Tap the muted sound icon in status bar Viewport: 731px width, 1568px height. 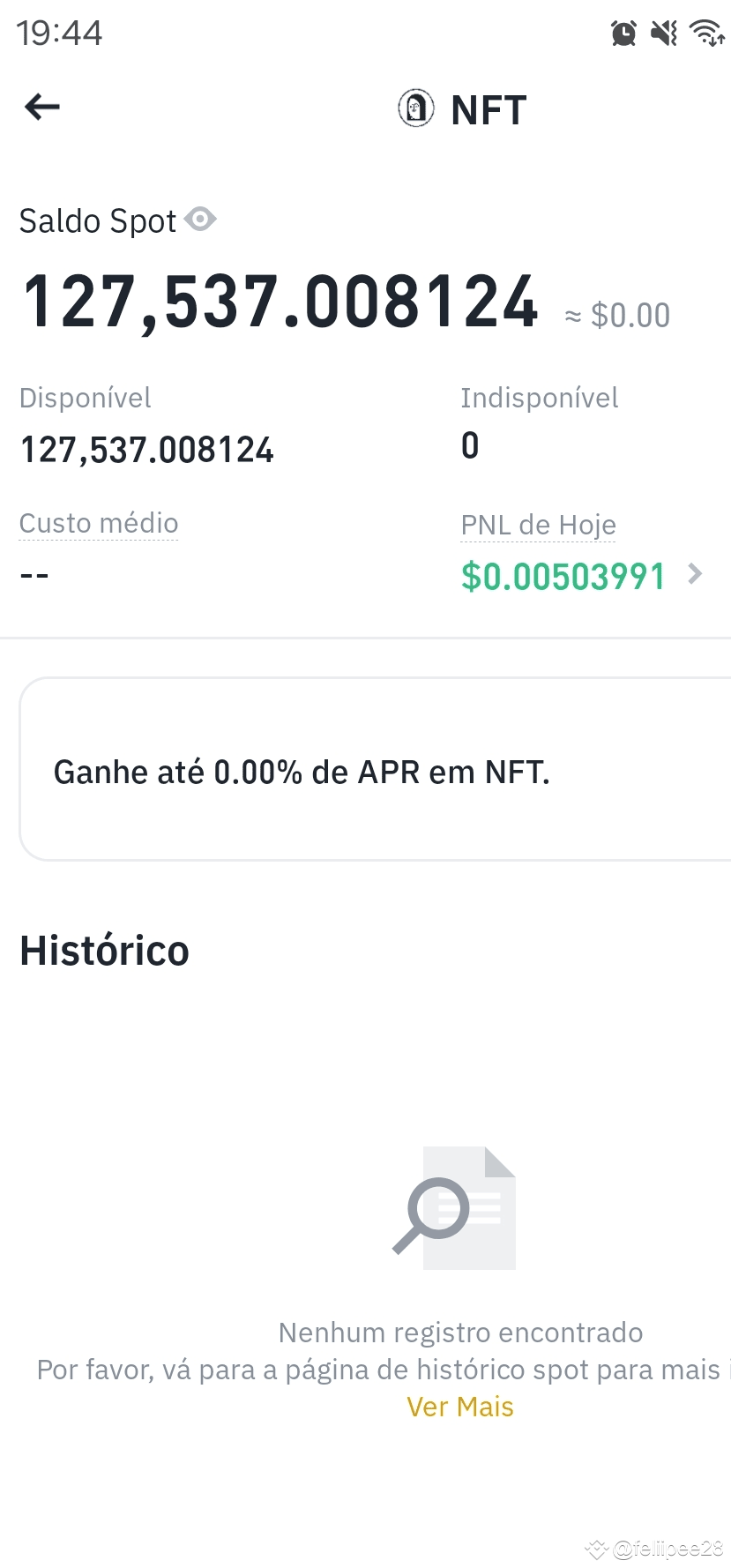(663, 32)
